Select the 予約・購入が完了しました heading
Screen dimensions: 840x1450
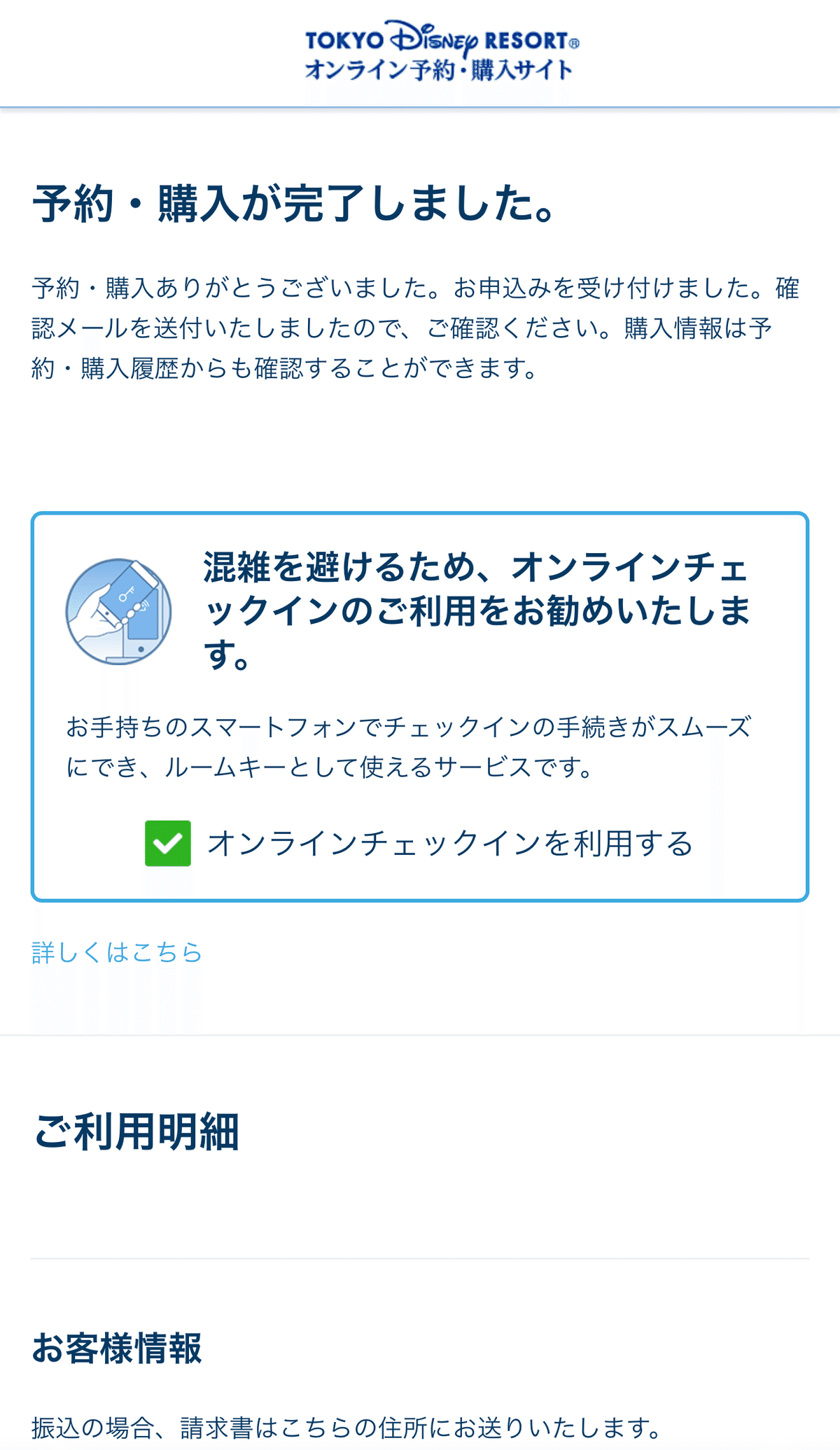click(294, 205)
